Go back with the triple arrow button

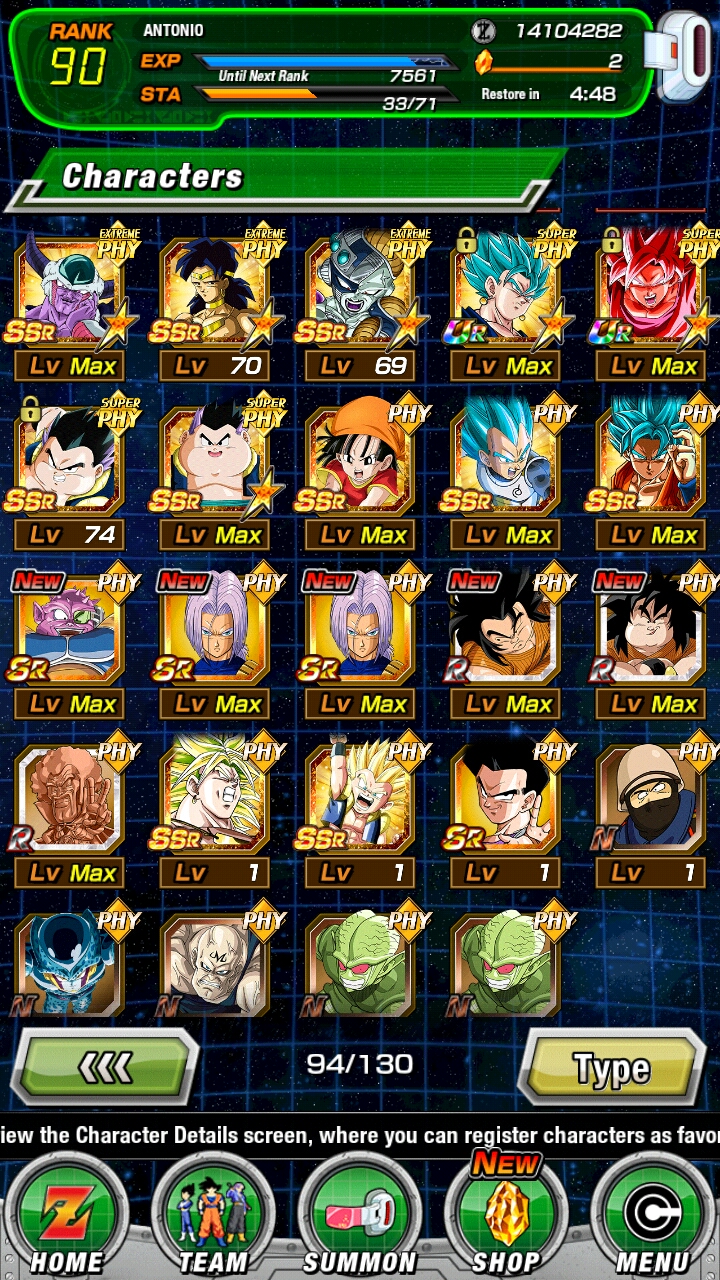click(105, 1068)
